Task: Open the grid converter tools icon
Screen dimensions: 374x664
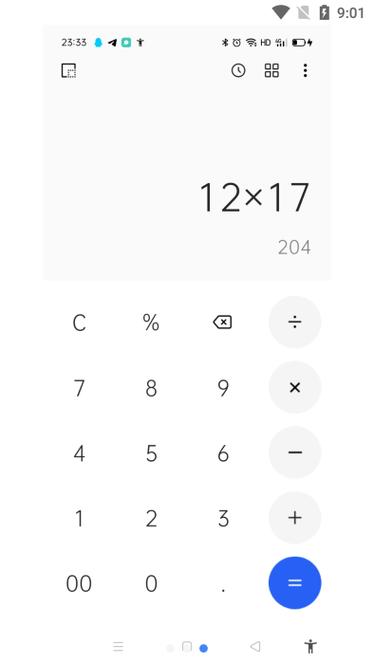Action: (271, 70)
